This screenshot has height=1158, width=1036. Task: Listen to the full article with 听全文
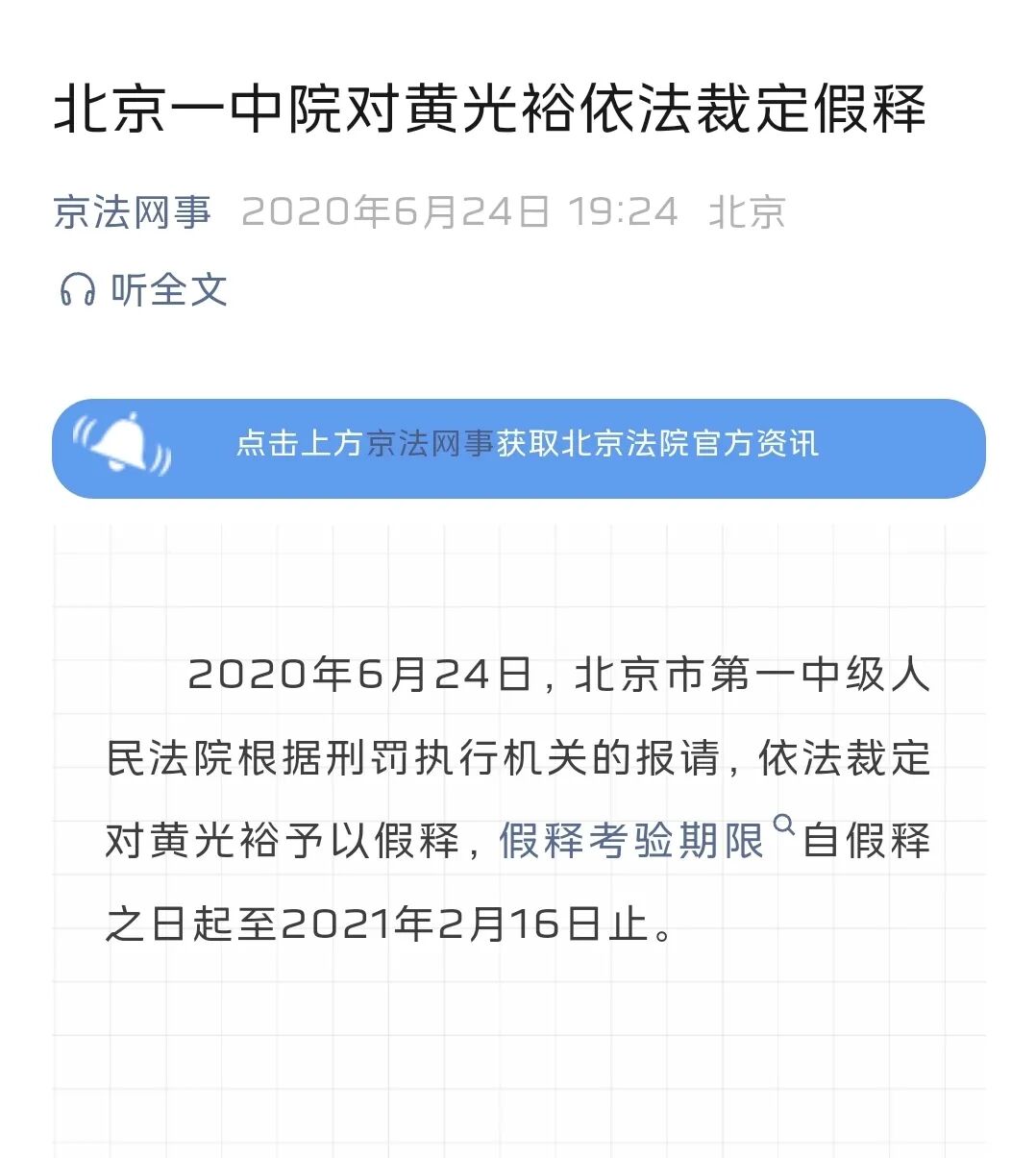(144, 289)
